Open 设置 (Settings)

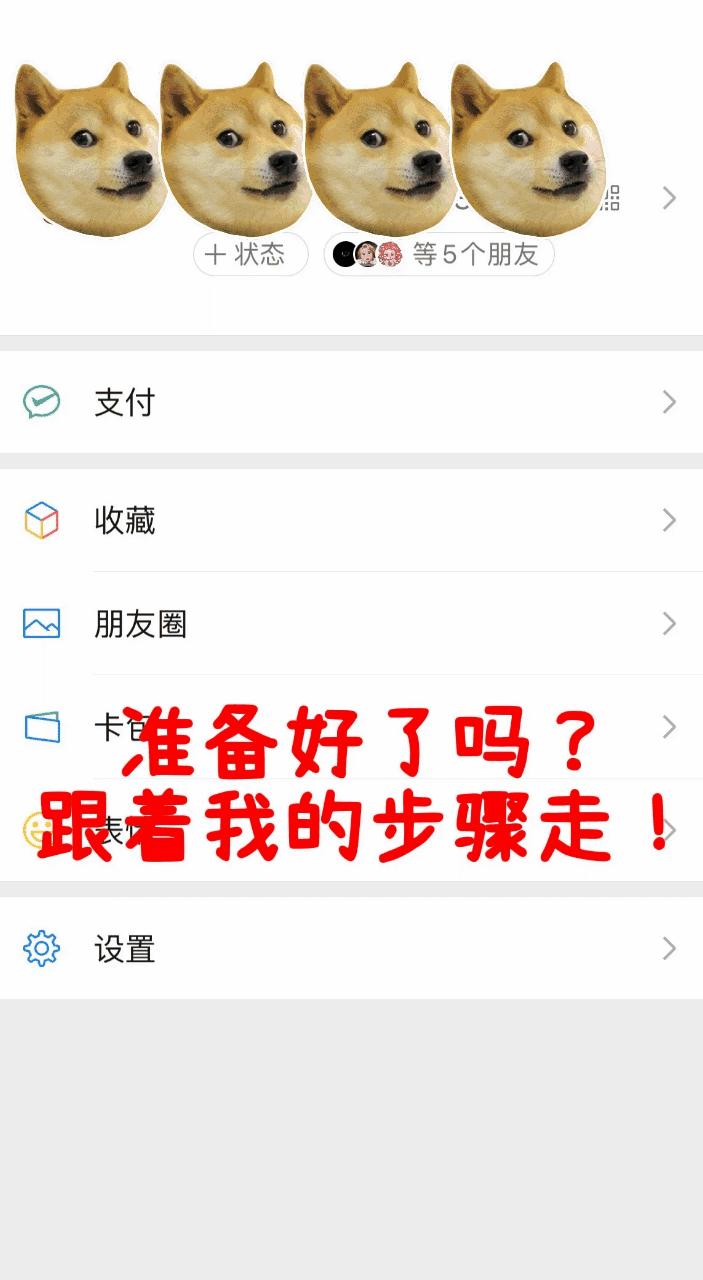click(350, 948)
